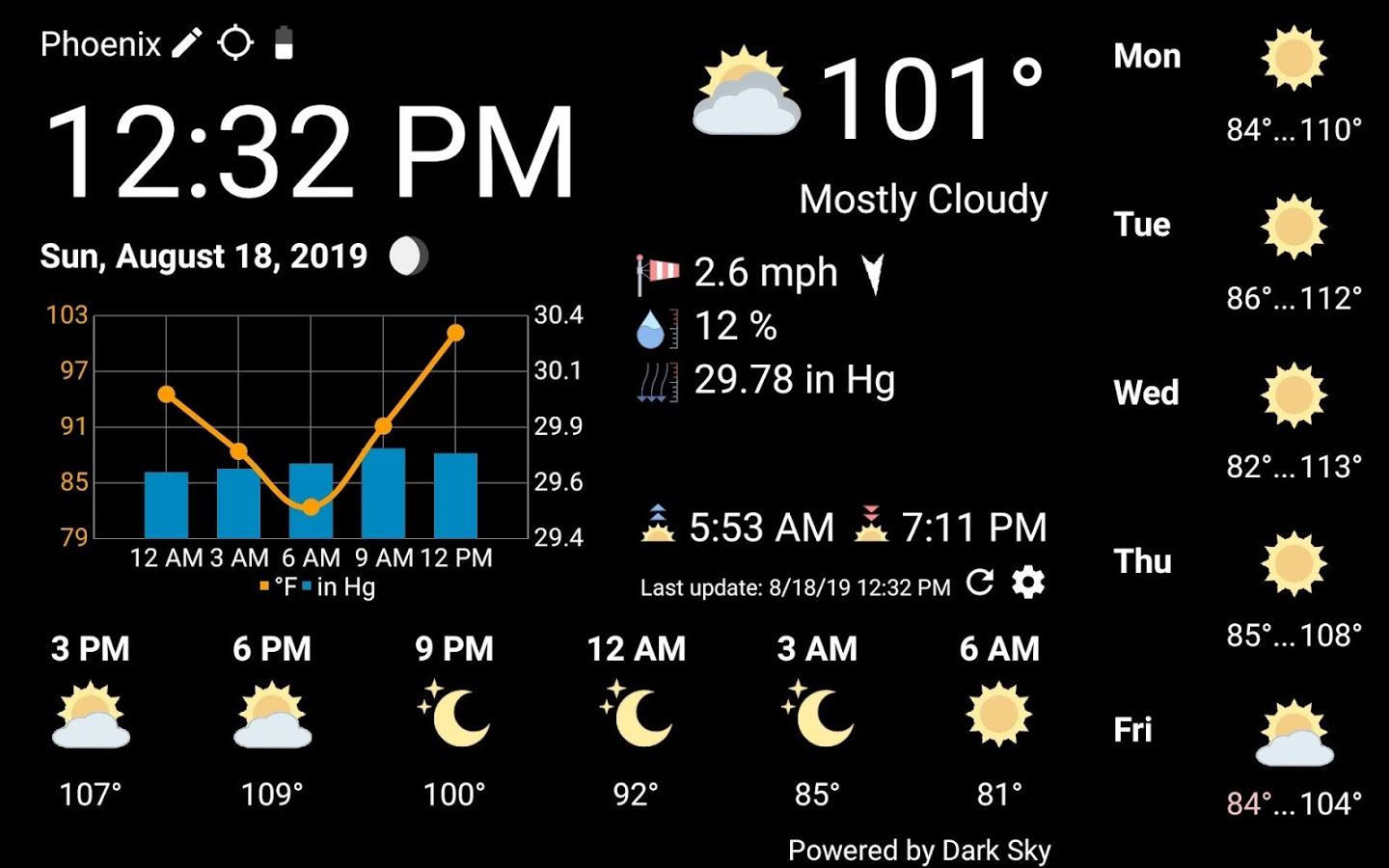This screenshot has width=1389, height=868.
Task: Open Tuesday's forecast
Action: pos(1239,258)
